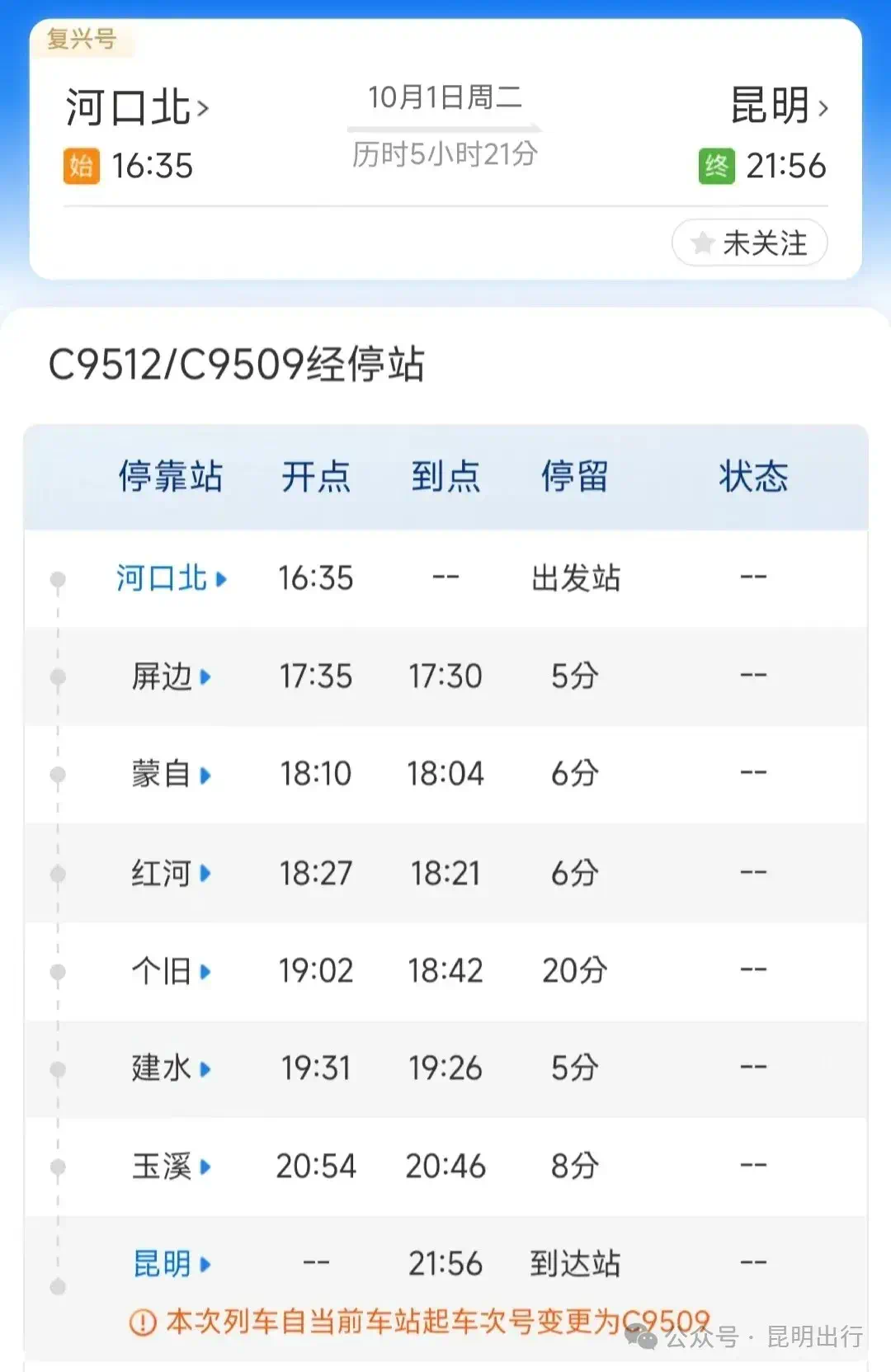
Task: Open station page for 个旧
Action: coord(171,971)
